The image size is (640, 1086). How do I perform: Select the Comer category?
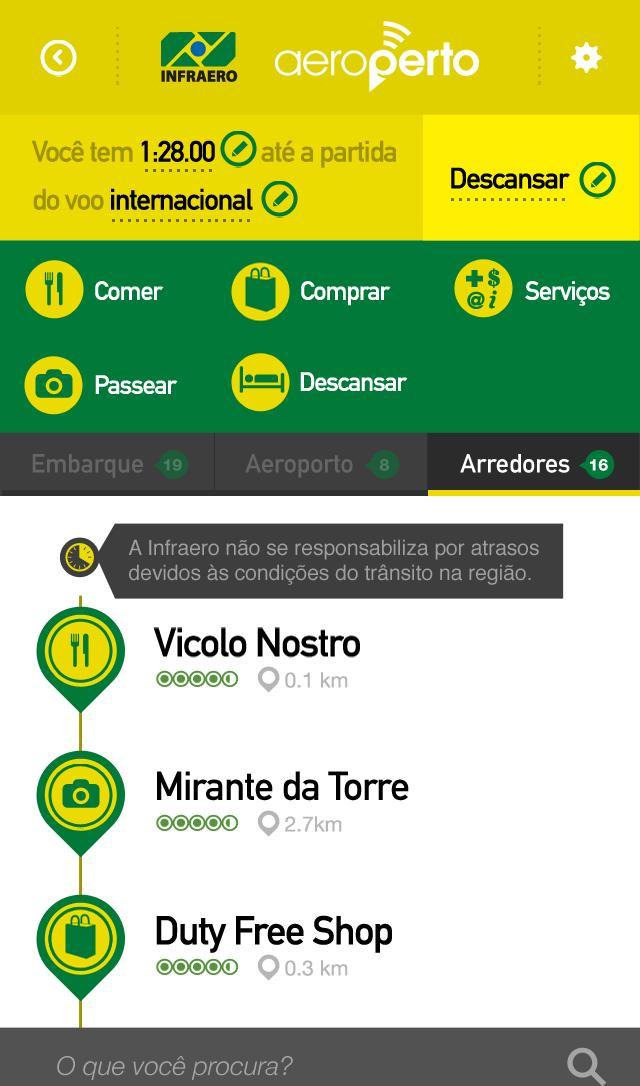coord(94,291)
